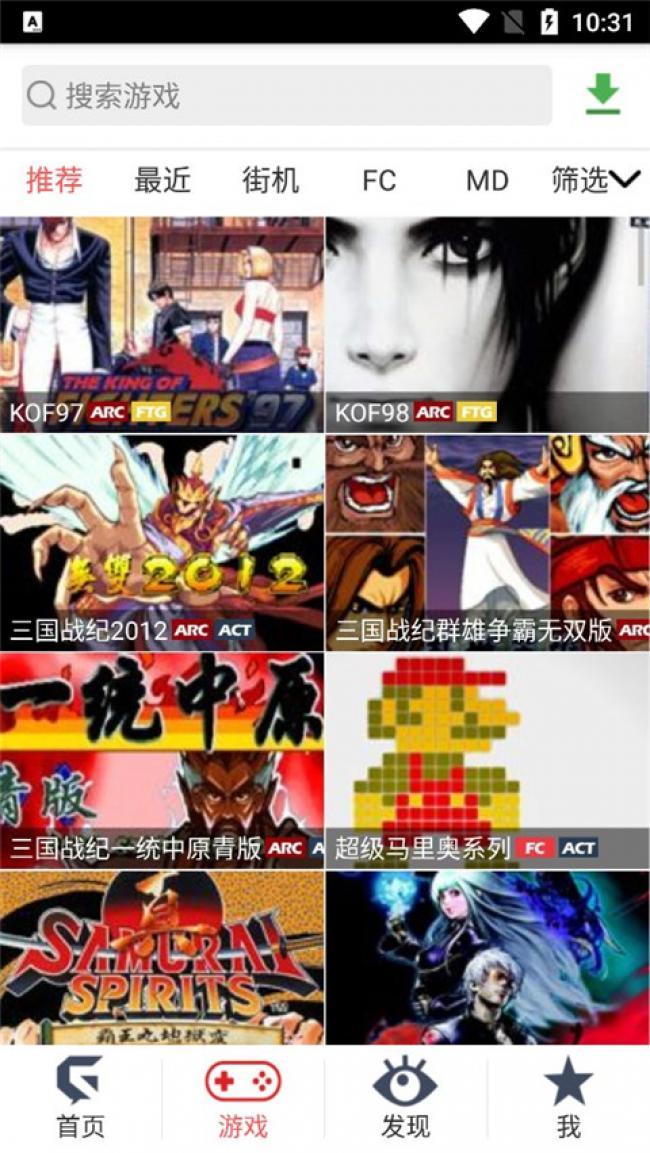
Task: Tap the 搜索游戏 search field
Action: [x=287, y=96]
